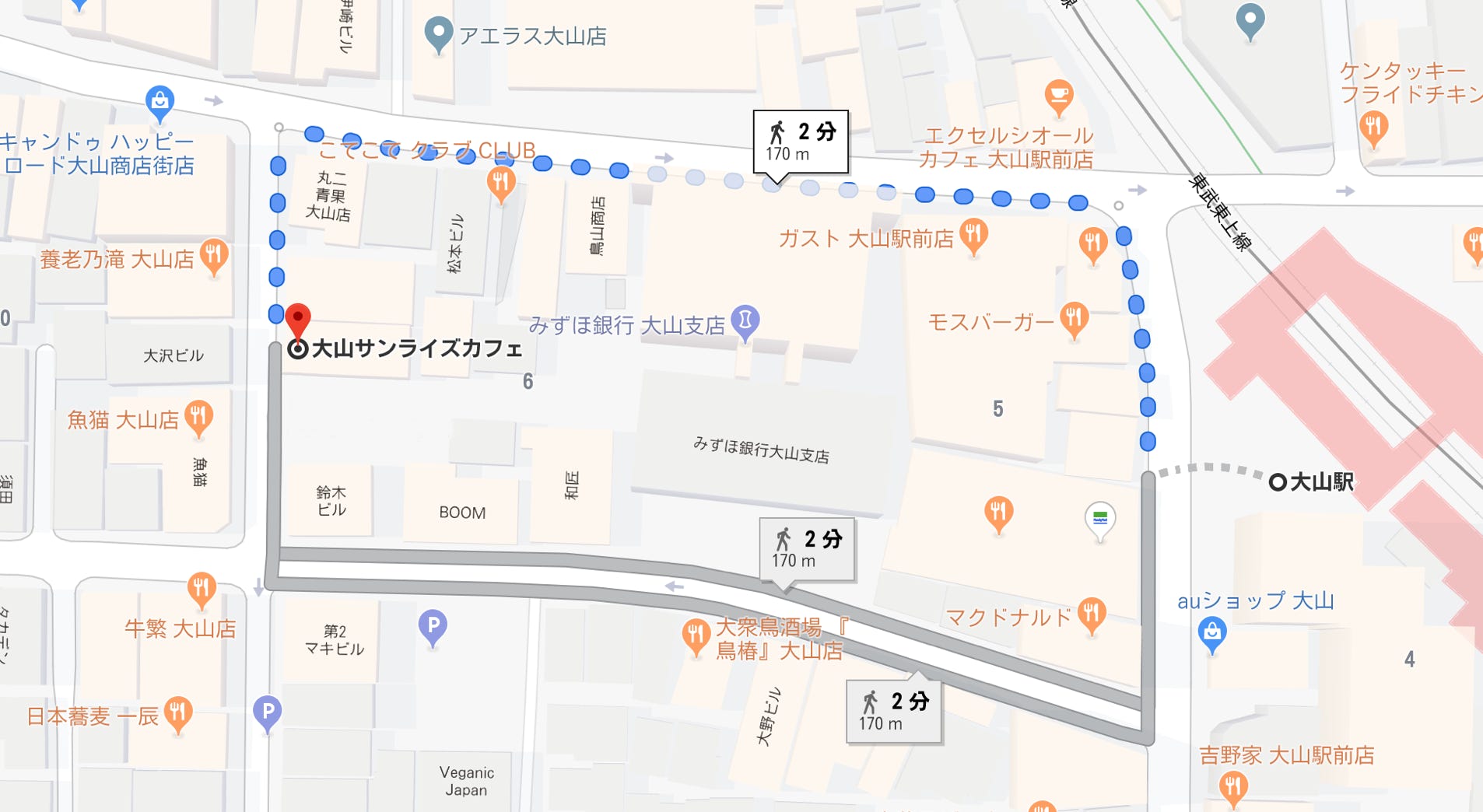Open キャンドゥ ハッピーロード大山商店街店 shop pin

coord(160,101)
